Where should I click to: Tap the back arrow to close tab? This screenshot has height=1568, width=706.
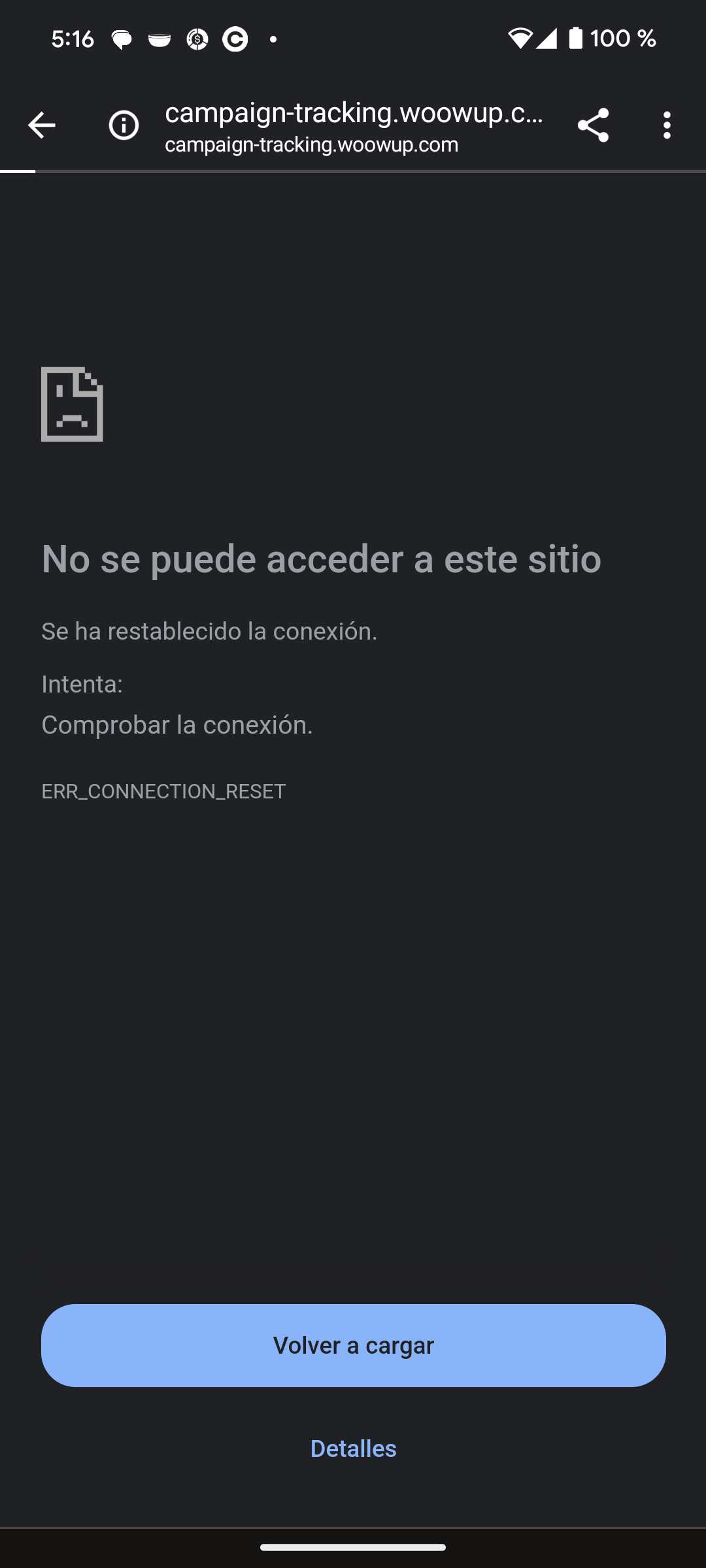pos(41,125)
